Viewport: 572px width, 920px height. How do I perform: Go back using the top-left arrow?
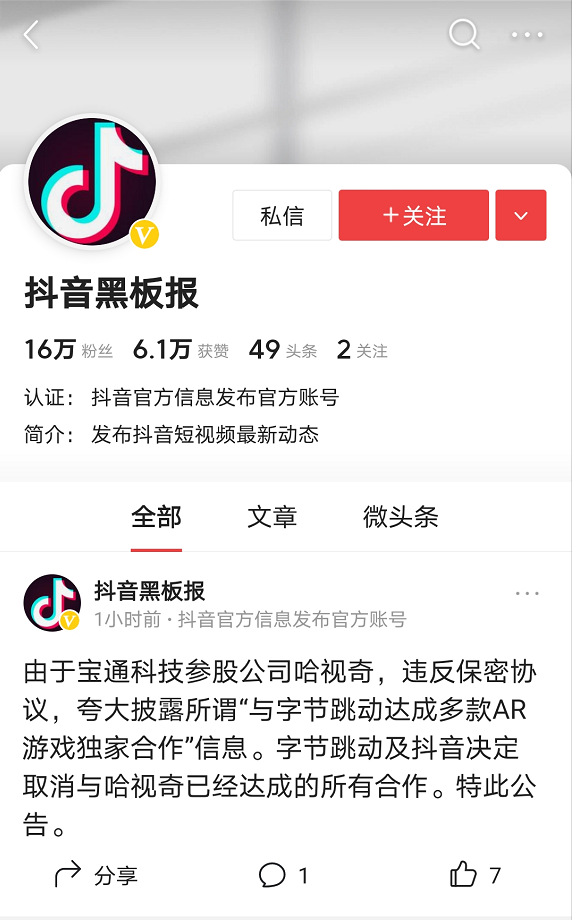click(x=32, y=35)
